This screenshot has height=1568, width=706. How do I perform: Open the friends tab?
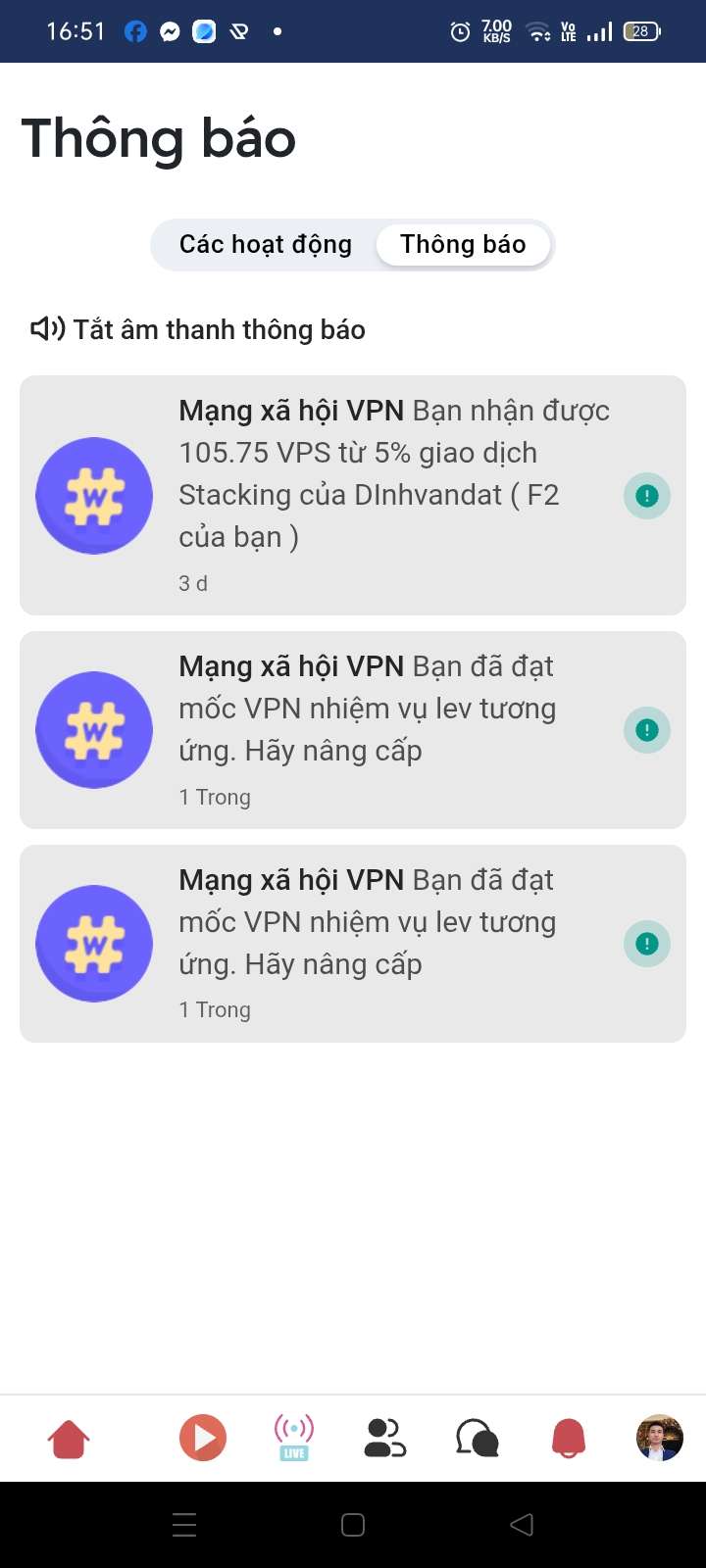(x=384, y=1439)
